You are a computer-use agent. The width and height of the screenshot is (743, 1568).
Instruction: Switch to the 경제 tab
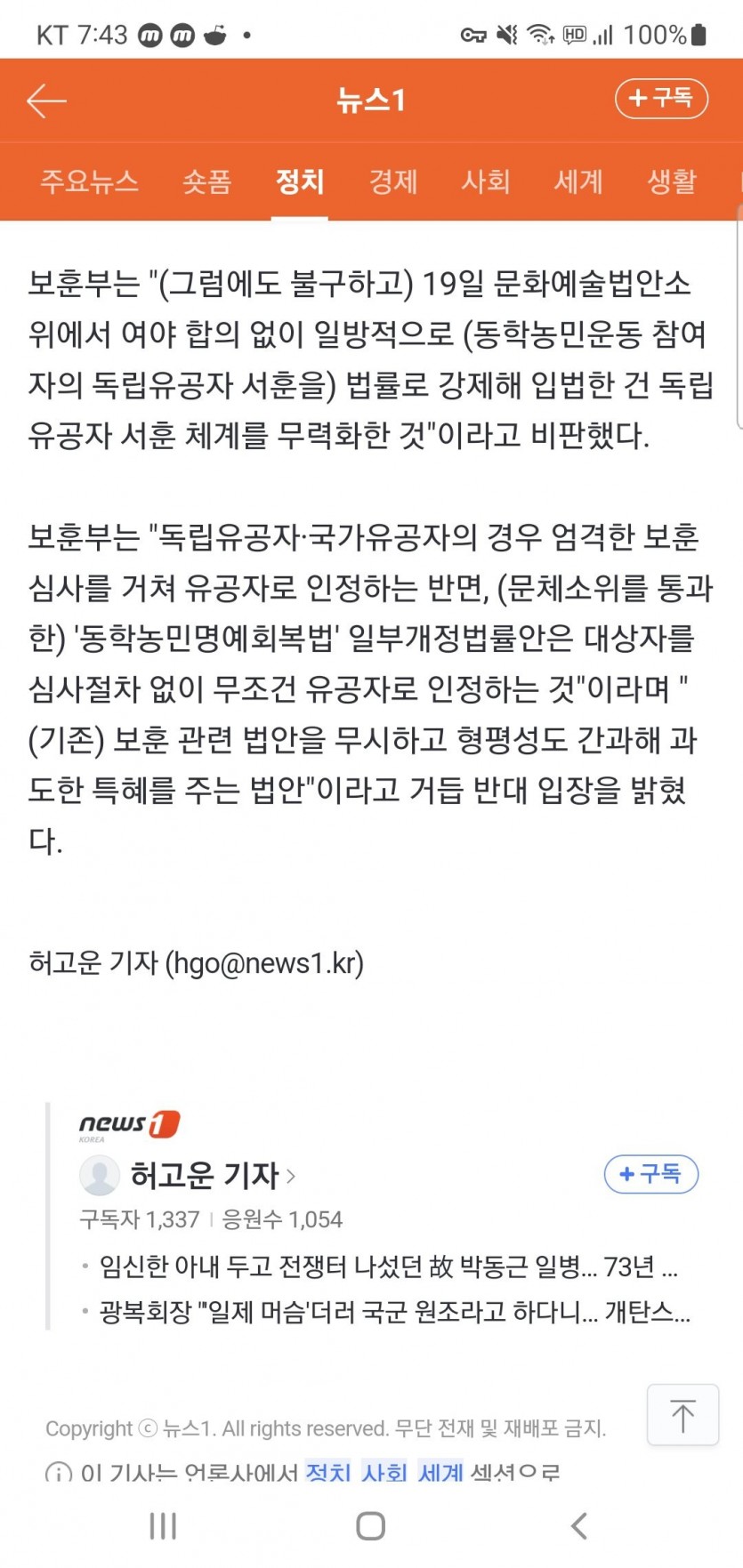coord(392,181)
